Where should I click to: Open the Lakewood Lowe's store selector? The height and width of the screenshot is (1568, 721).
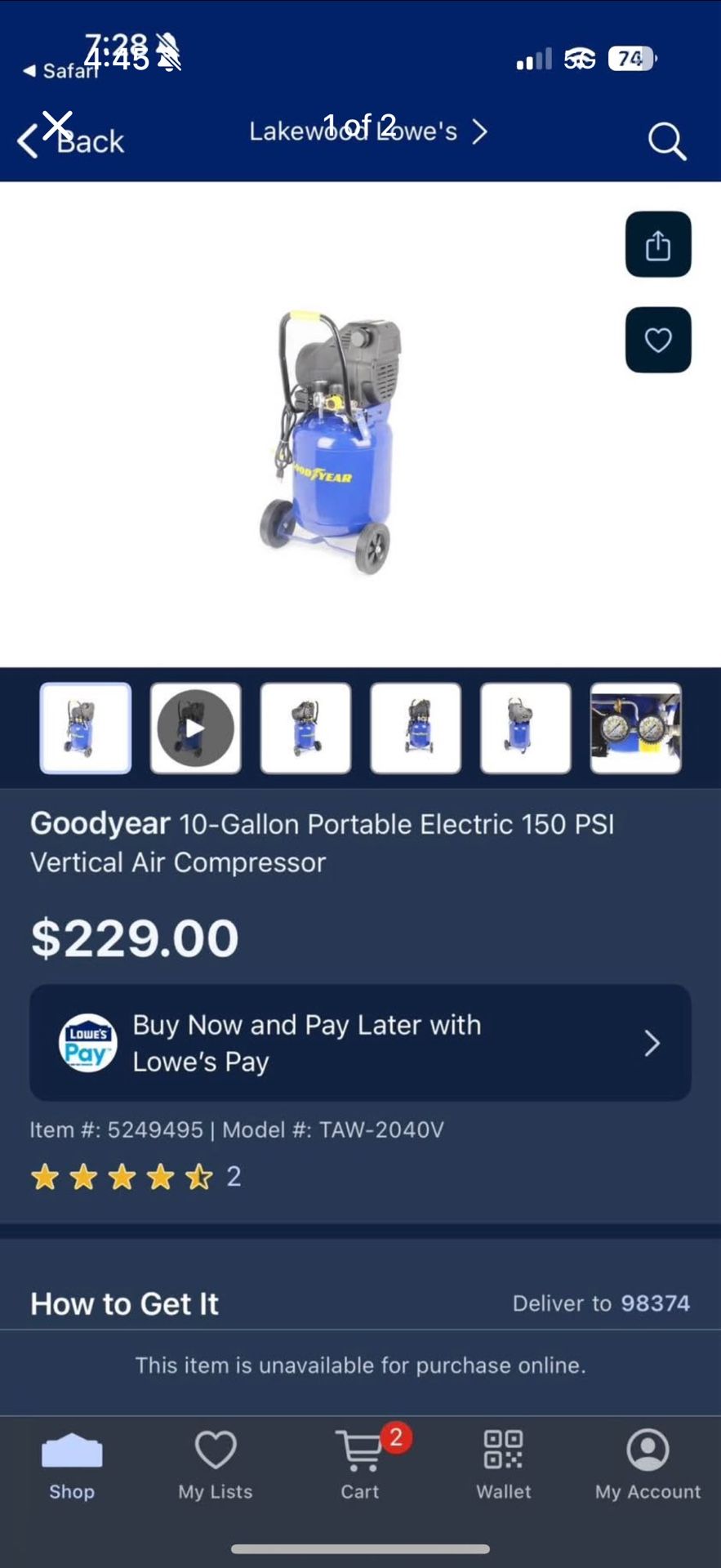pos(367,132)
